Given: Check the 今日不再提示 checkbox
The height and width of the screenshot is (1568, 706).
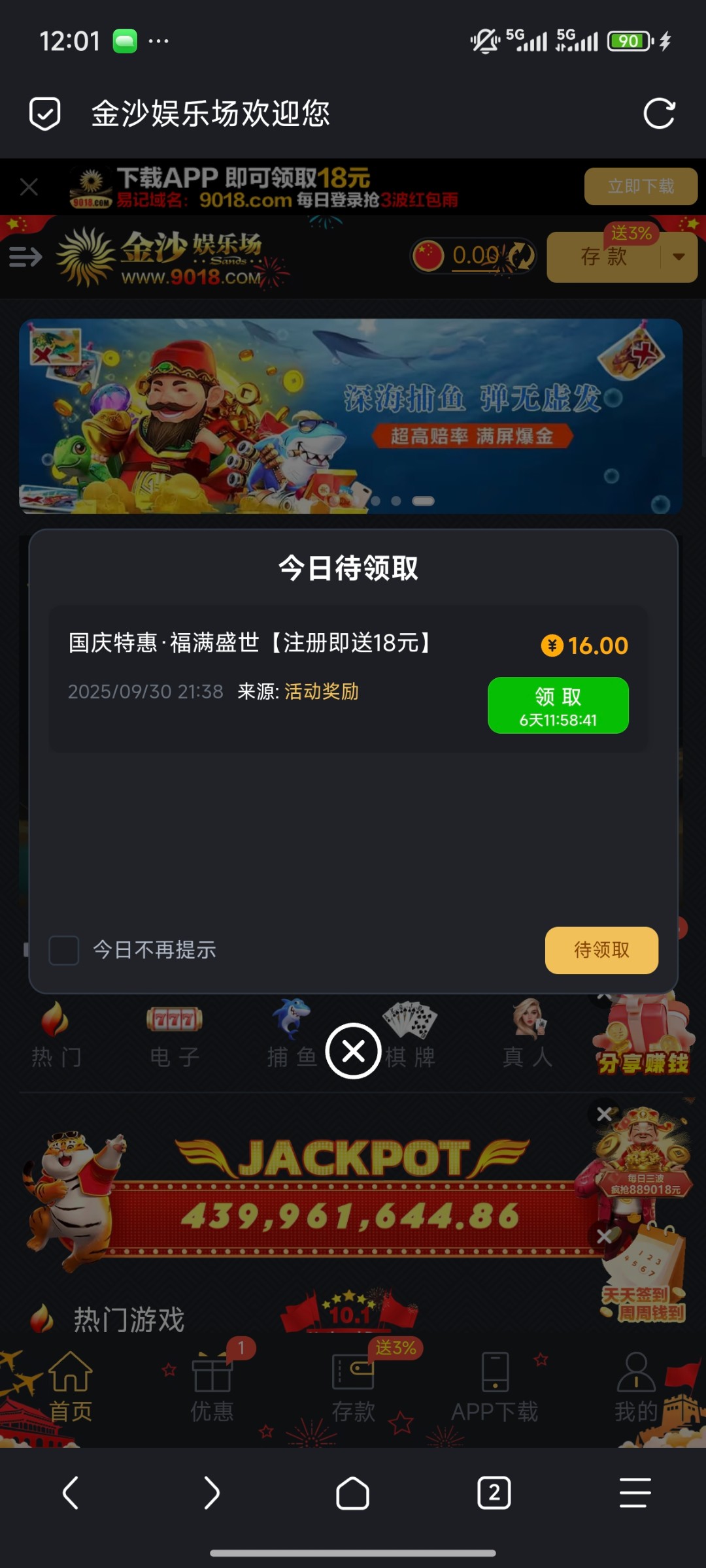Looking at the screenshot, I should [x=64, y=951].
